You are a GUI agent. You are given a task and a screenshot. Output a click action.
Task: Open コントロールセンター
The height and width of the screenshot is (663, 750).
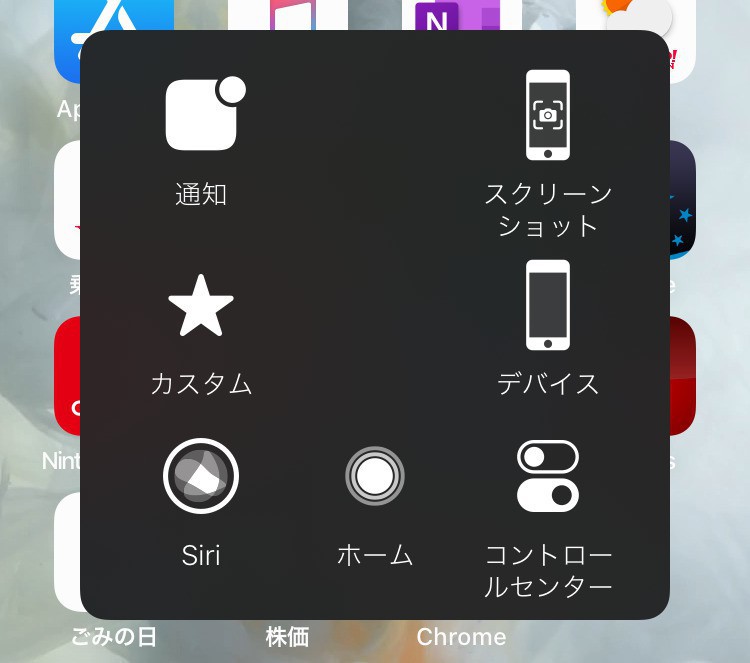548,476
